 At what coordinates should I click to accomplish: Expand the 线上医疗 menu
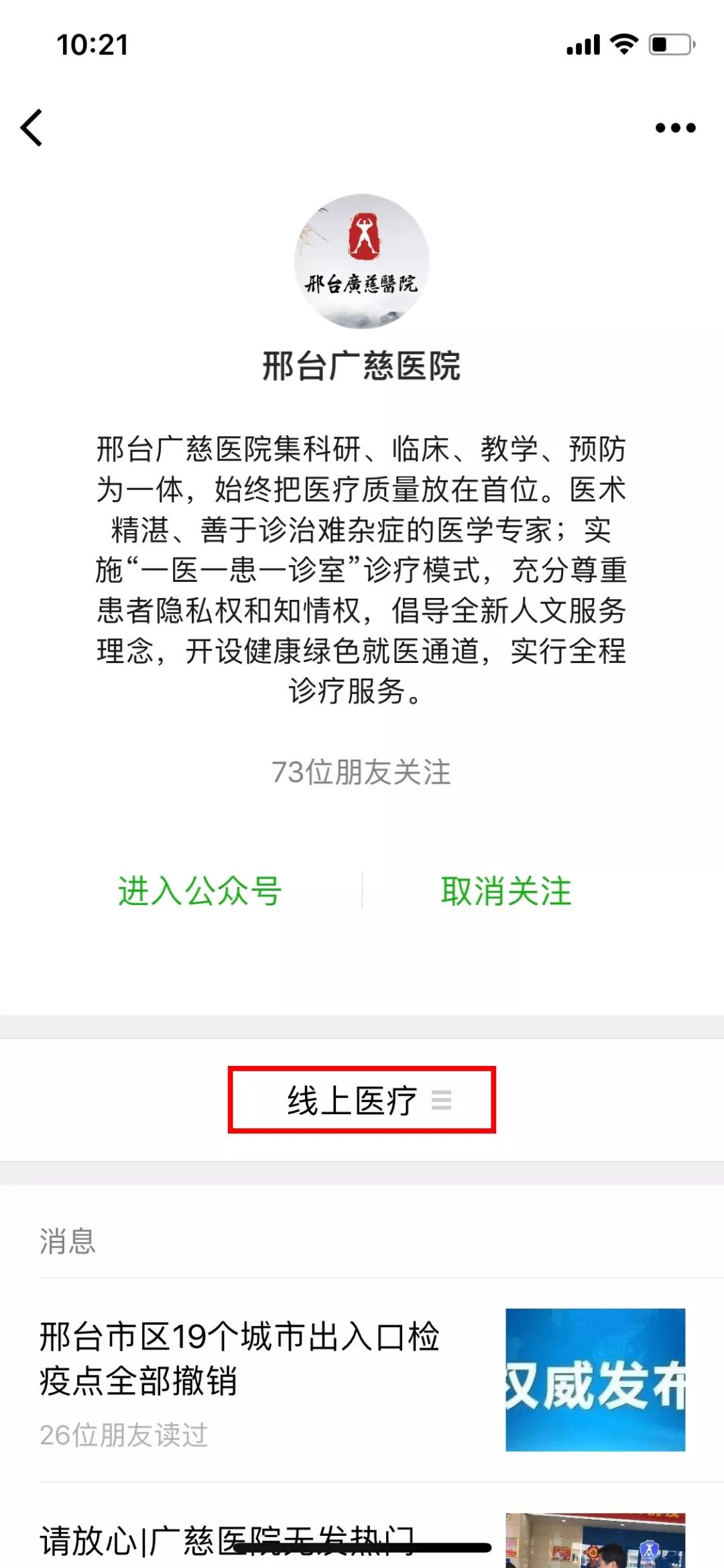click(x=362, y=1100)
